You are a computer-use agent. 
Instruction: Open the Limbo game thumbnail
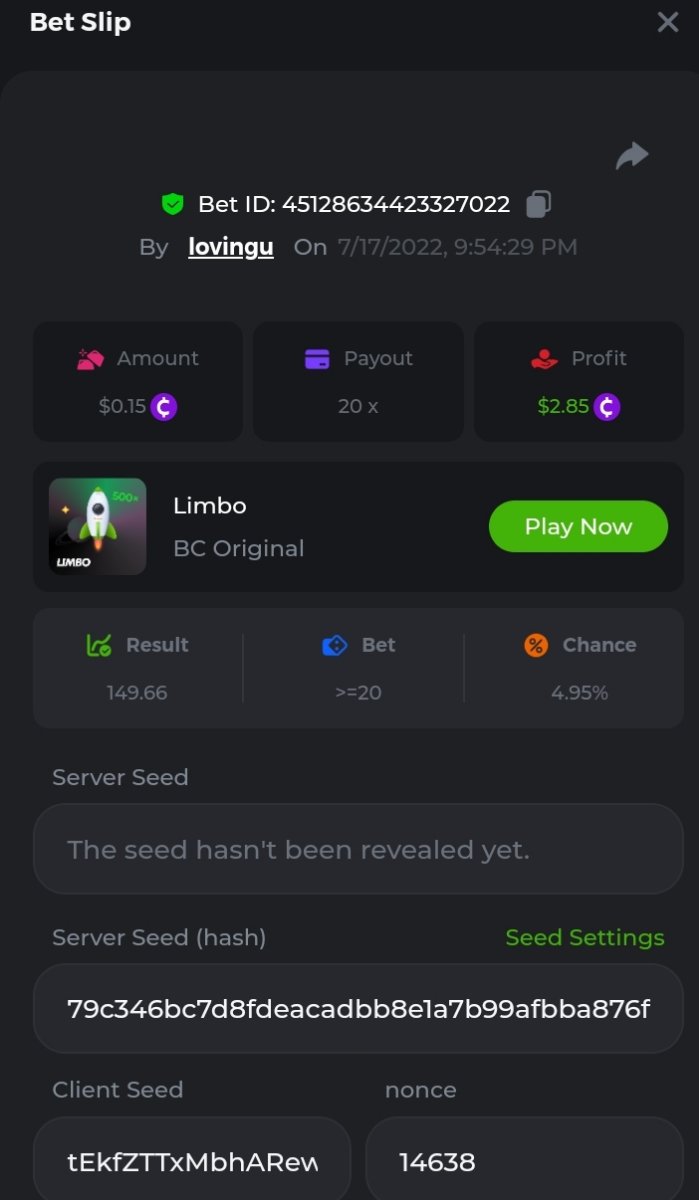point(98,526)
